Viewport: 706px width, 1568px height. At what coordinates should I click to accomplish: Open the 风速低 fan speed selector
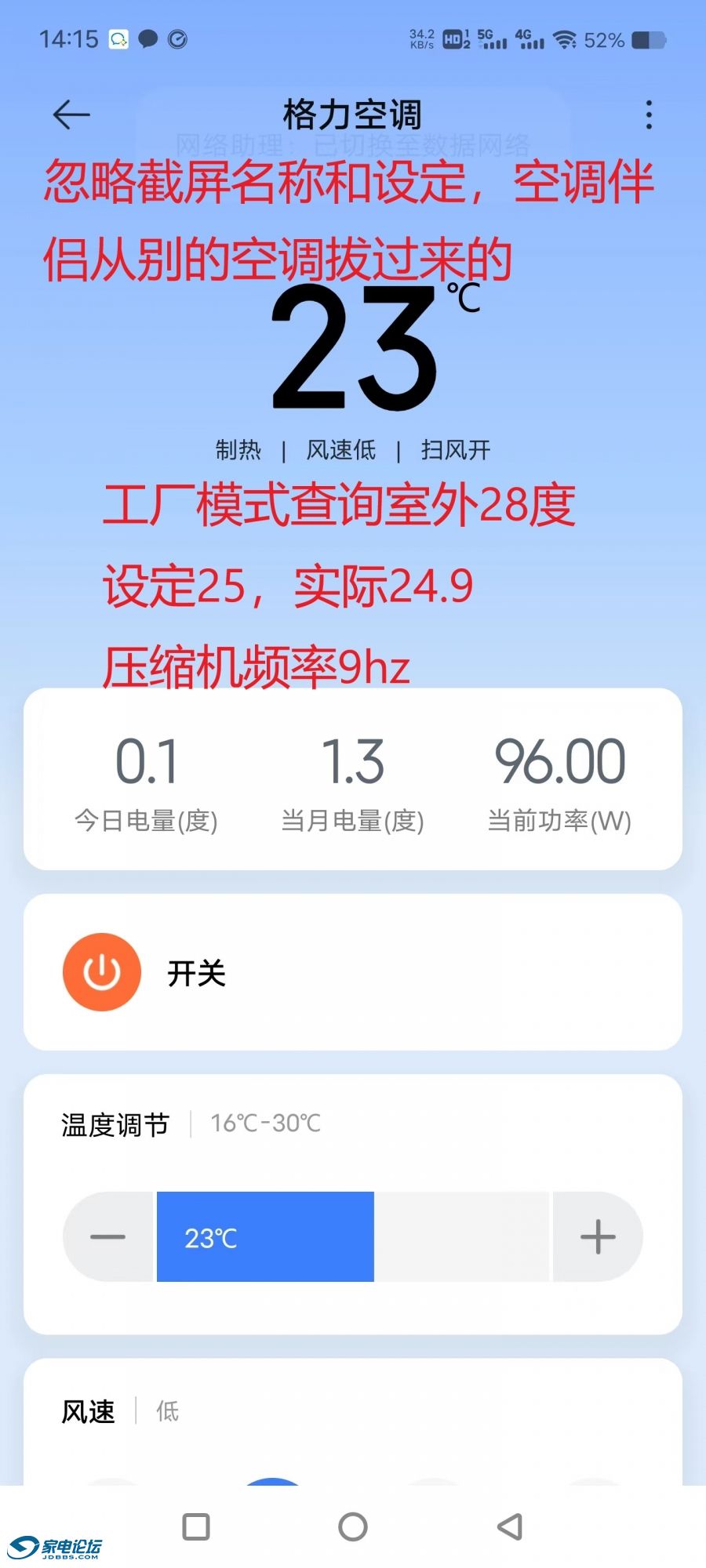340,449
